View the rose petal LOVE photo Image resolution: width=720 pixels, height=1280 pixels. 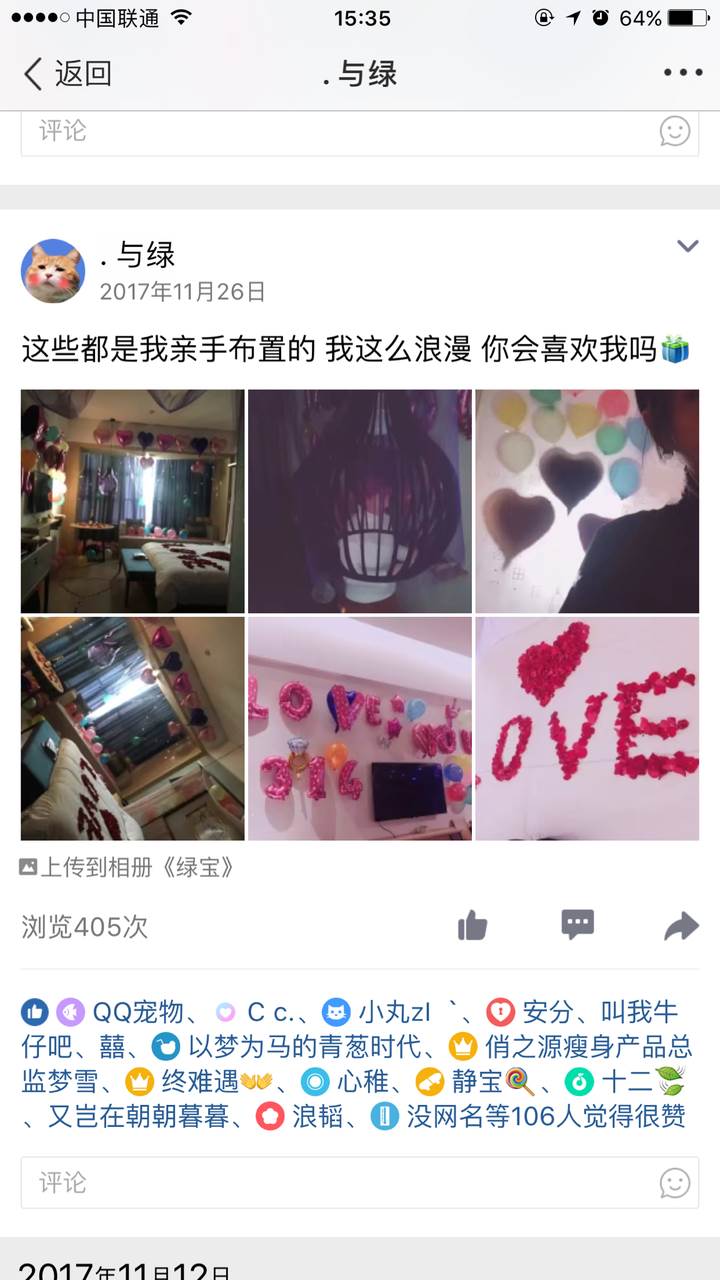(x=587, y=728)
